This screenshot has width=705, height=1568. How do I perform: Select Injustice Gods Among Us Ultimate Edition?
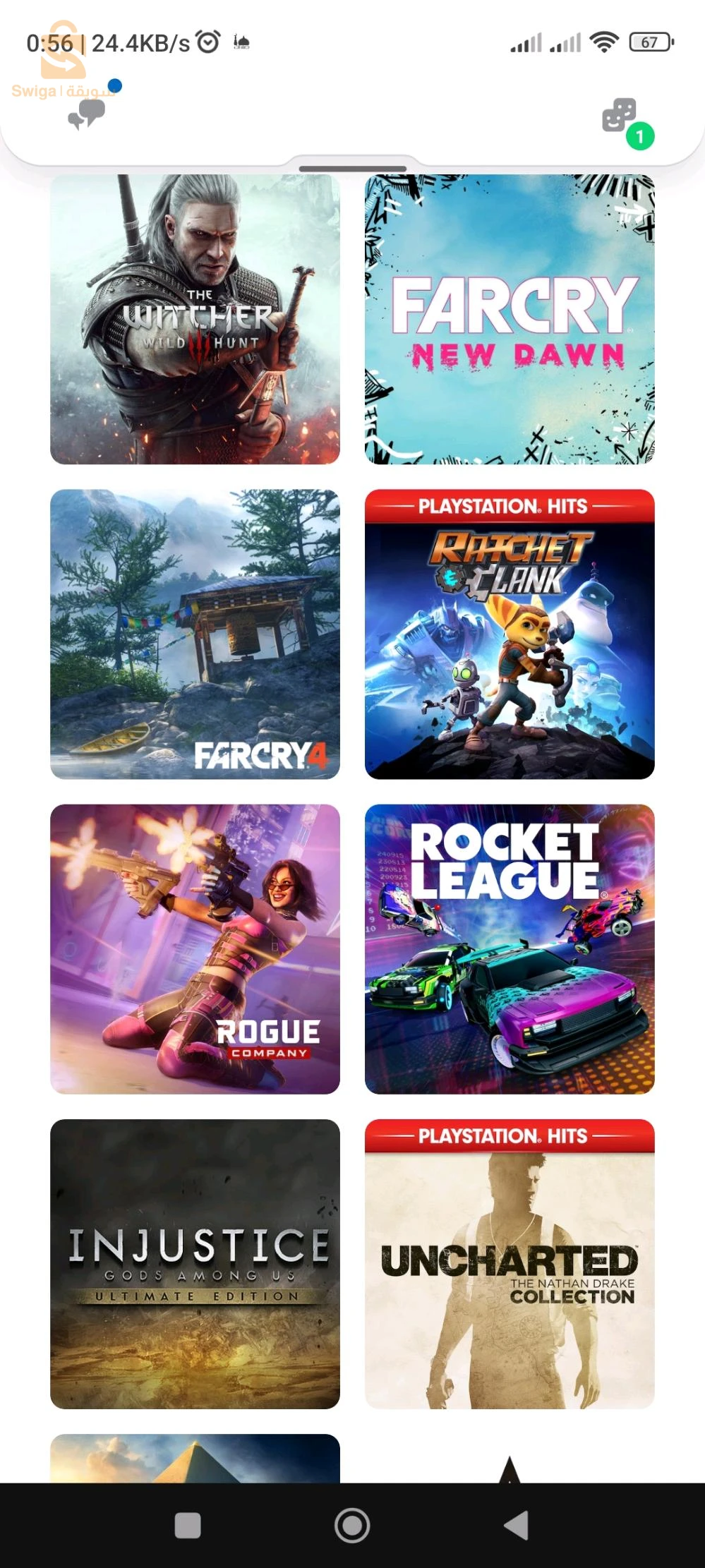click(195, 1263)
